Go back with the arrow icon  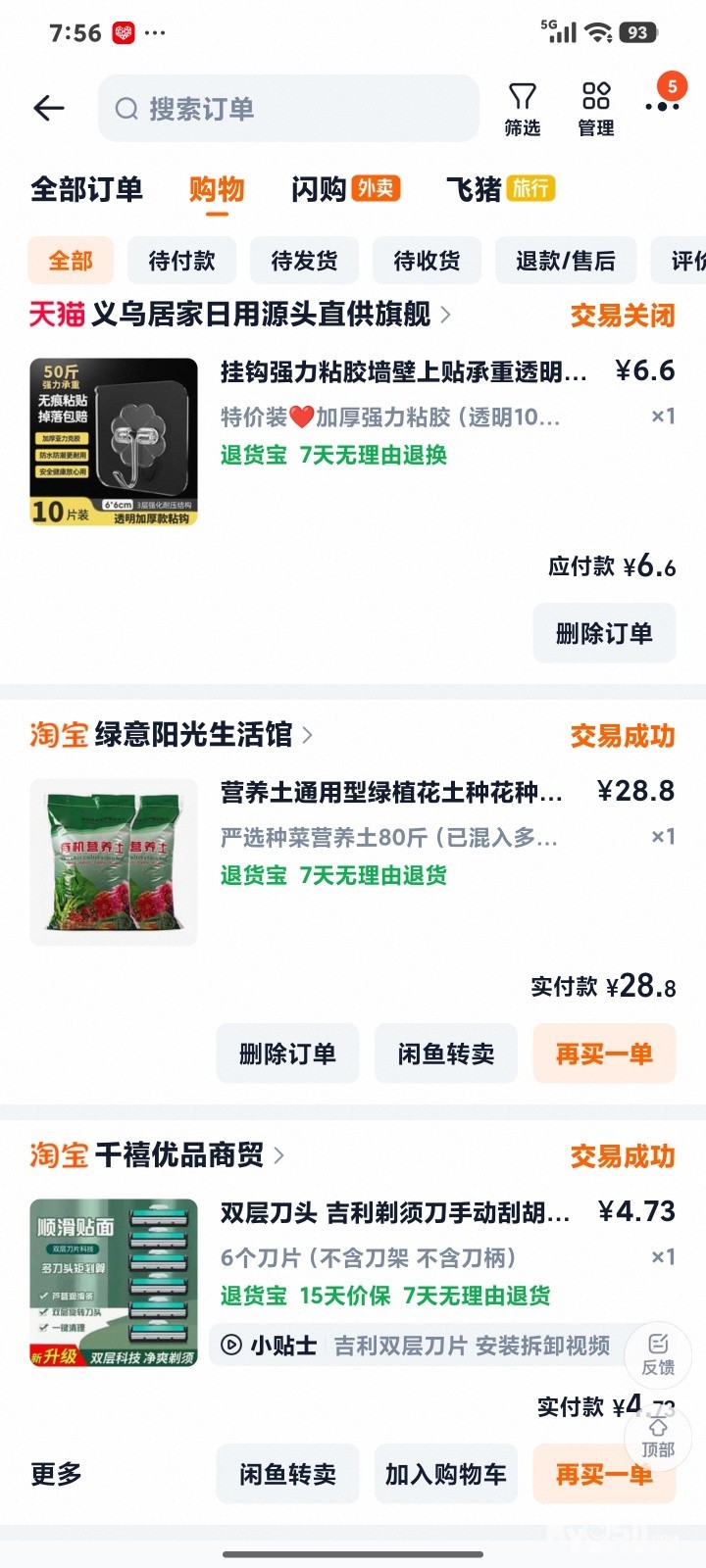(x=49, y=108)
